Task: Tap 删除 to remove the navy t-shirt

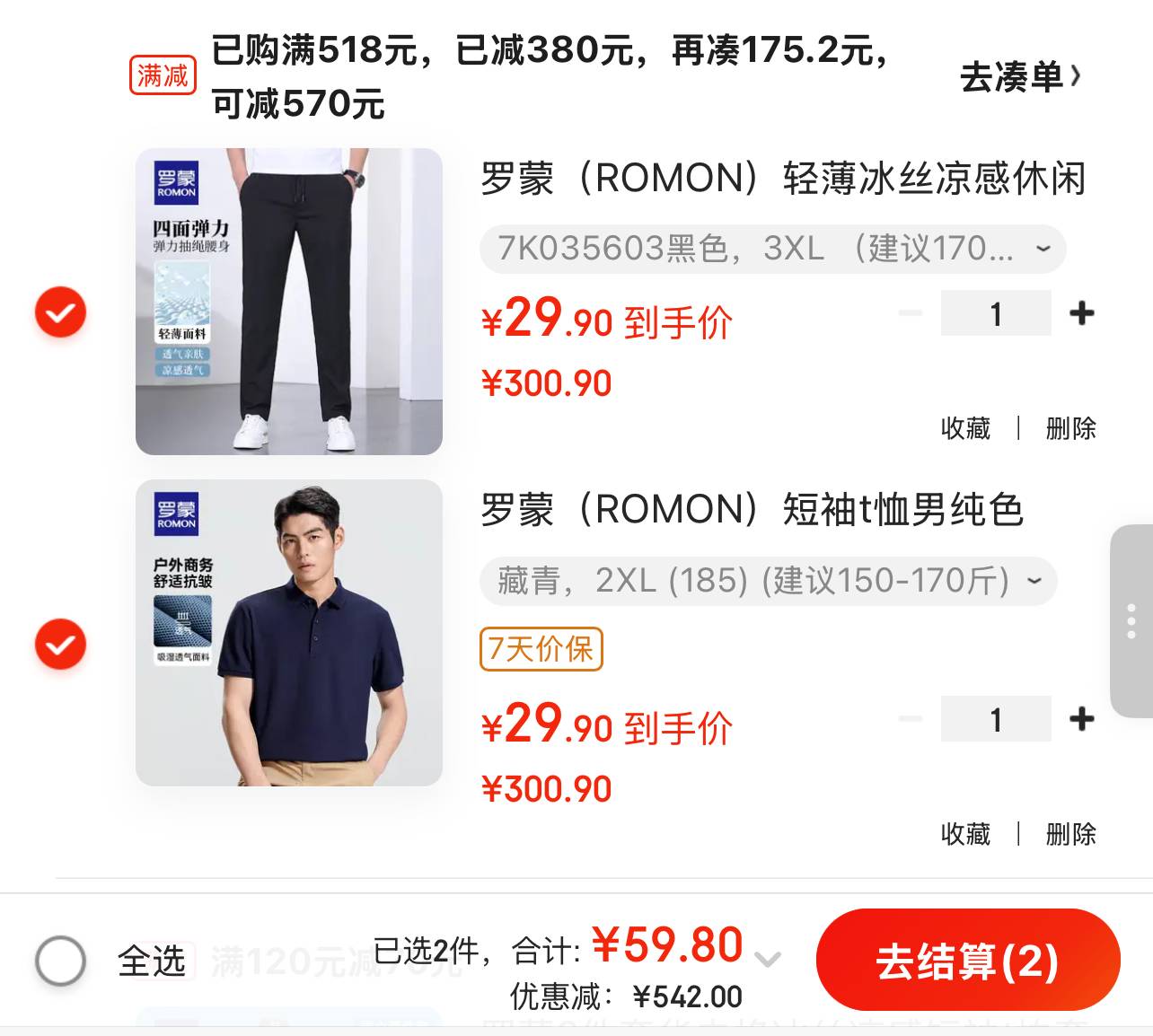Action: [x=1070, y=834]
